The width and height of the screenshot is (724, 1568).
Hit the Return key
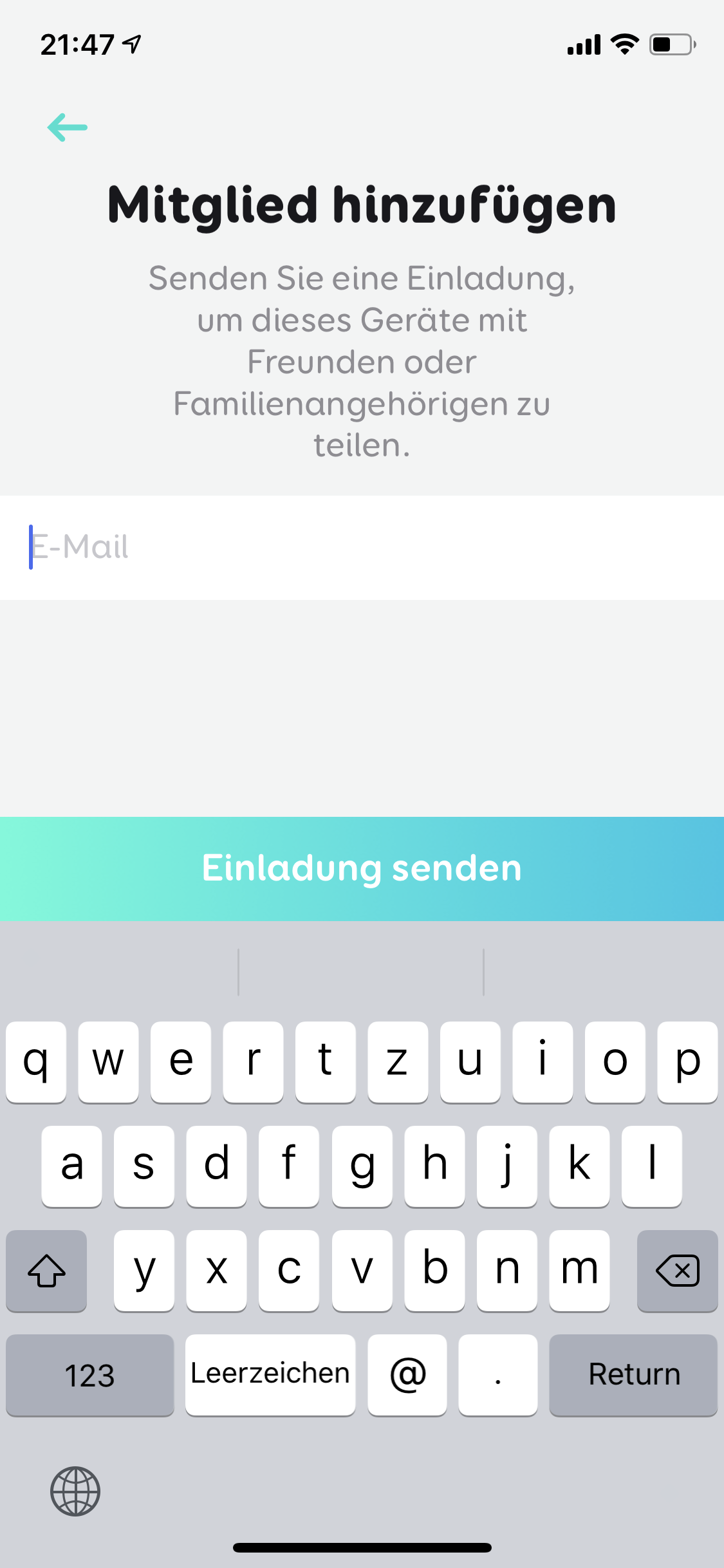[x=633, y=1374]
